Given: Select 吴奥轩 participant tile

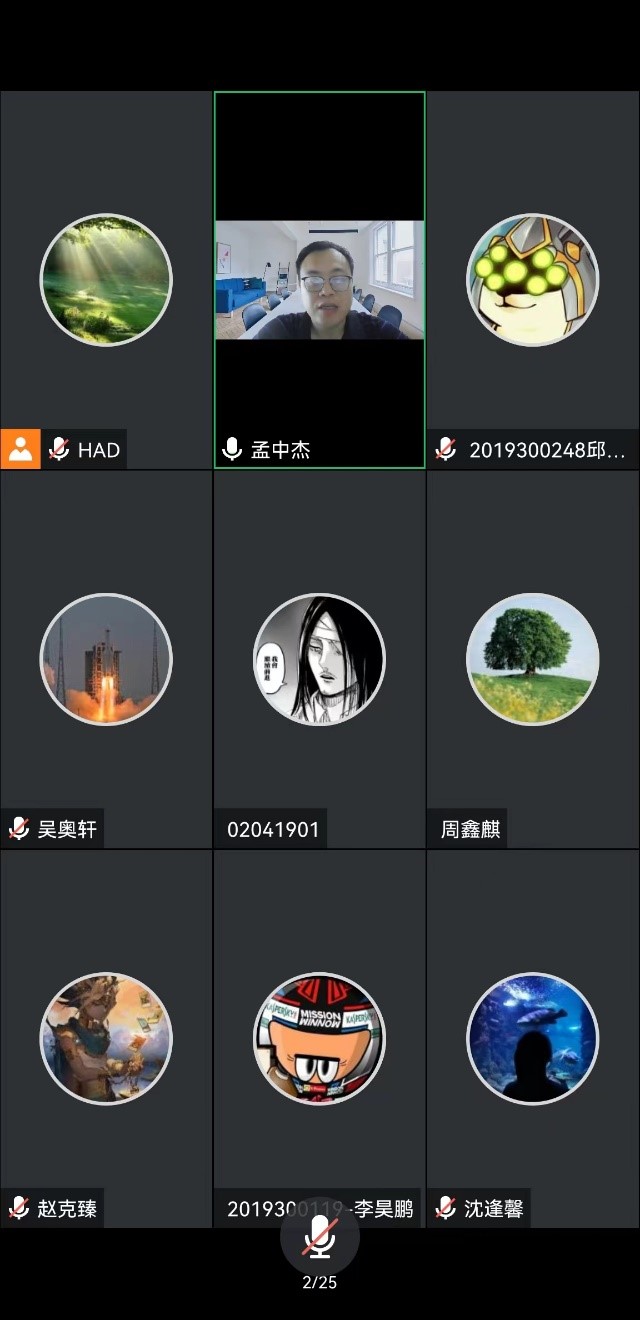Looking at the screenshot, I should pos(106,660).
